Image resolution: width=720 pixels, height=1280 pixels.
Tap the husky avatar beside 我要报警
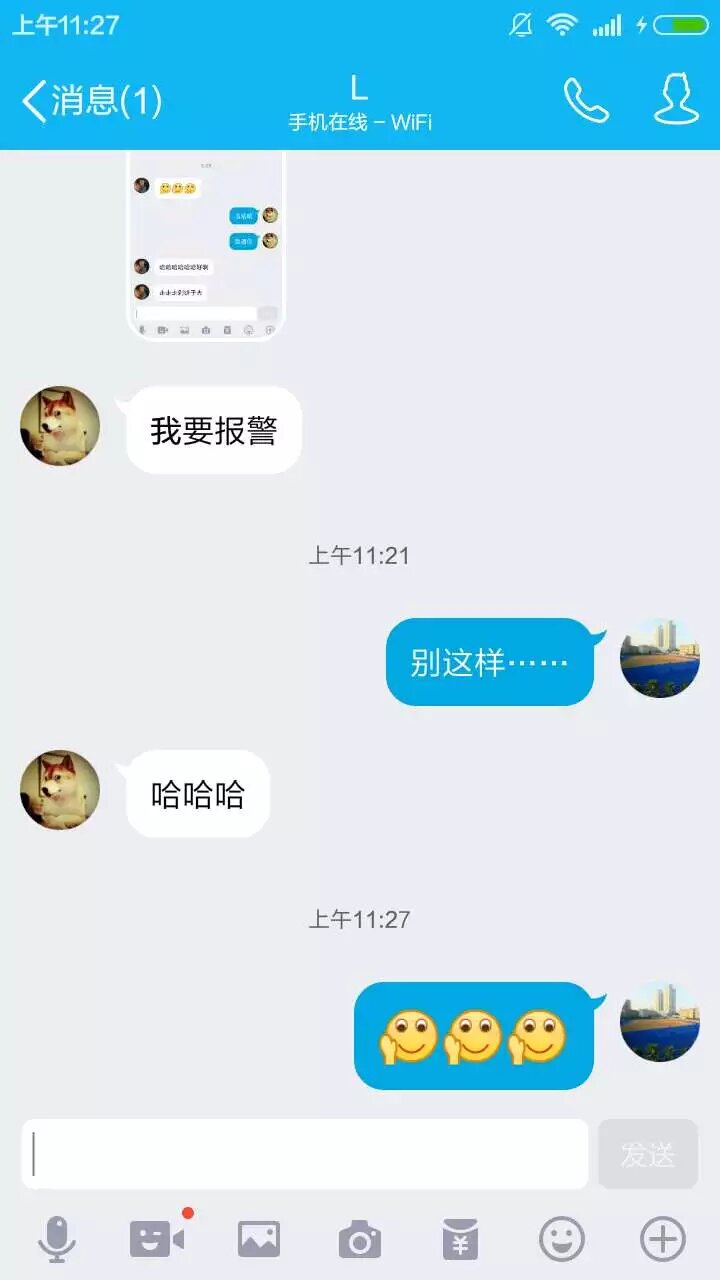click(60, 426)
